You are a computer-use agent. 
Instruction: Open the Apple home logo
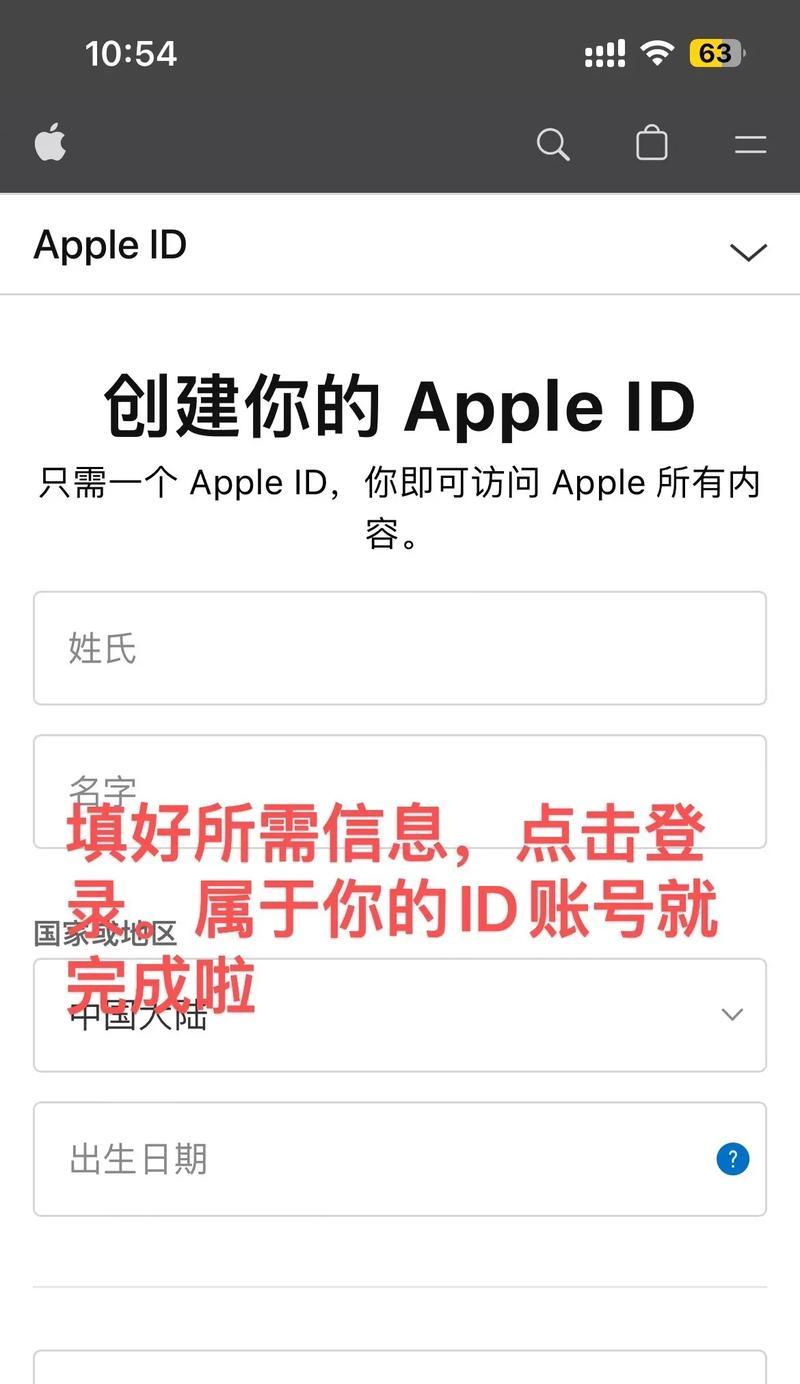50,143
